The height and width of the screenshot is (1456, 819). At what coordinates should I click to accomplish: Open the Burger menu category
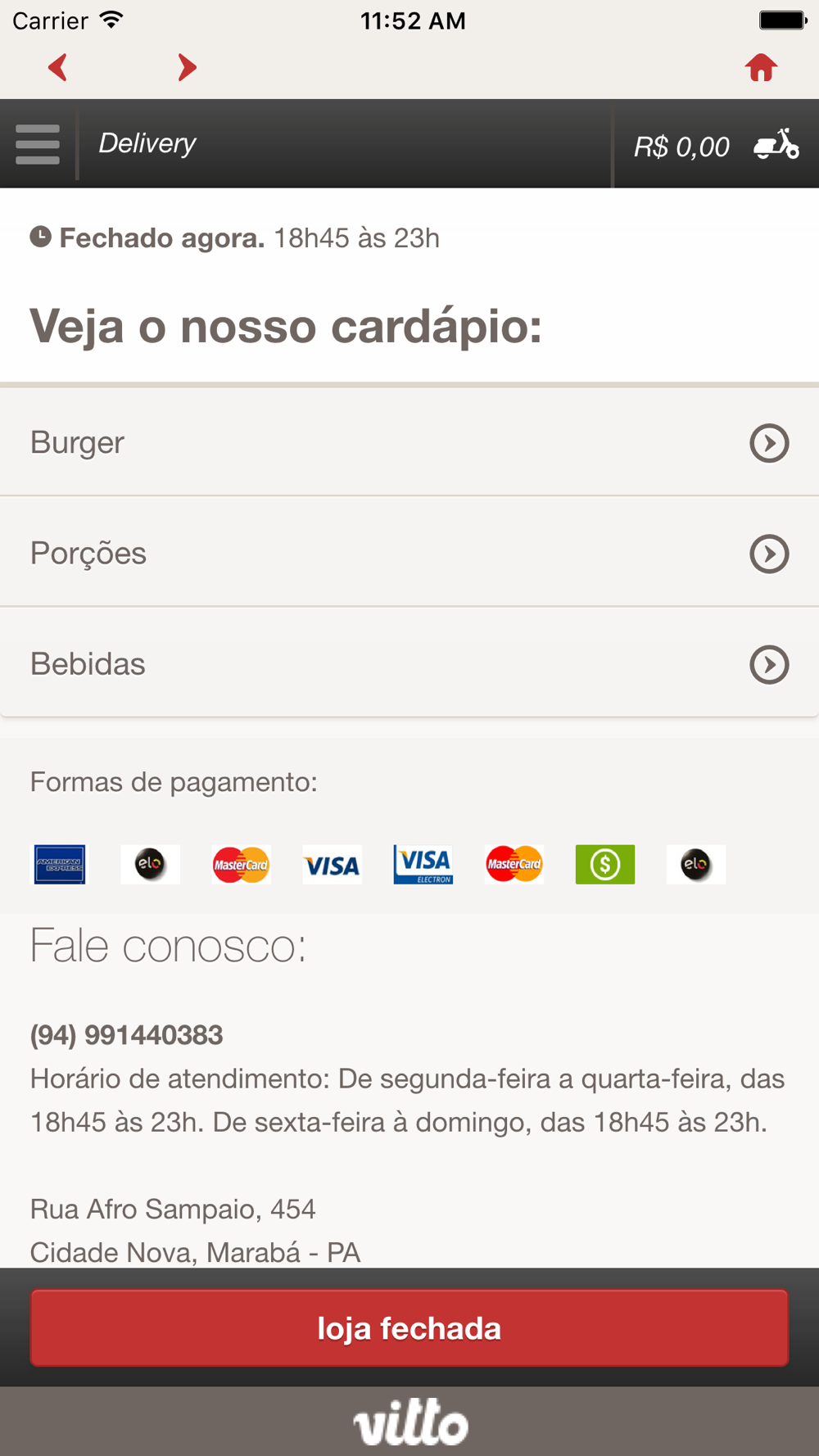(409, 442)
